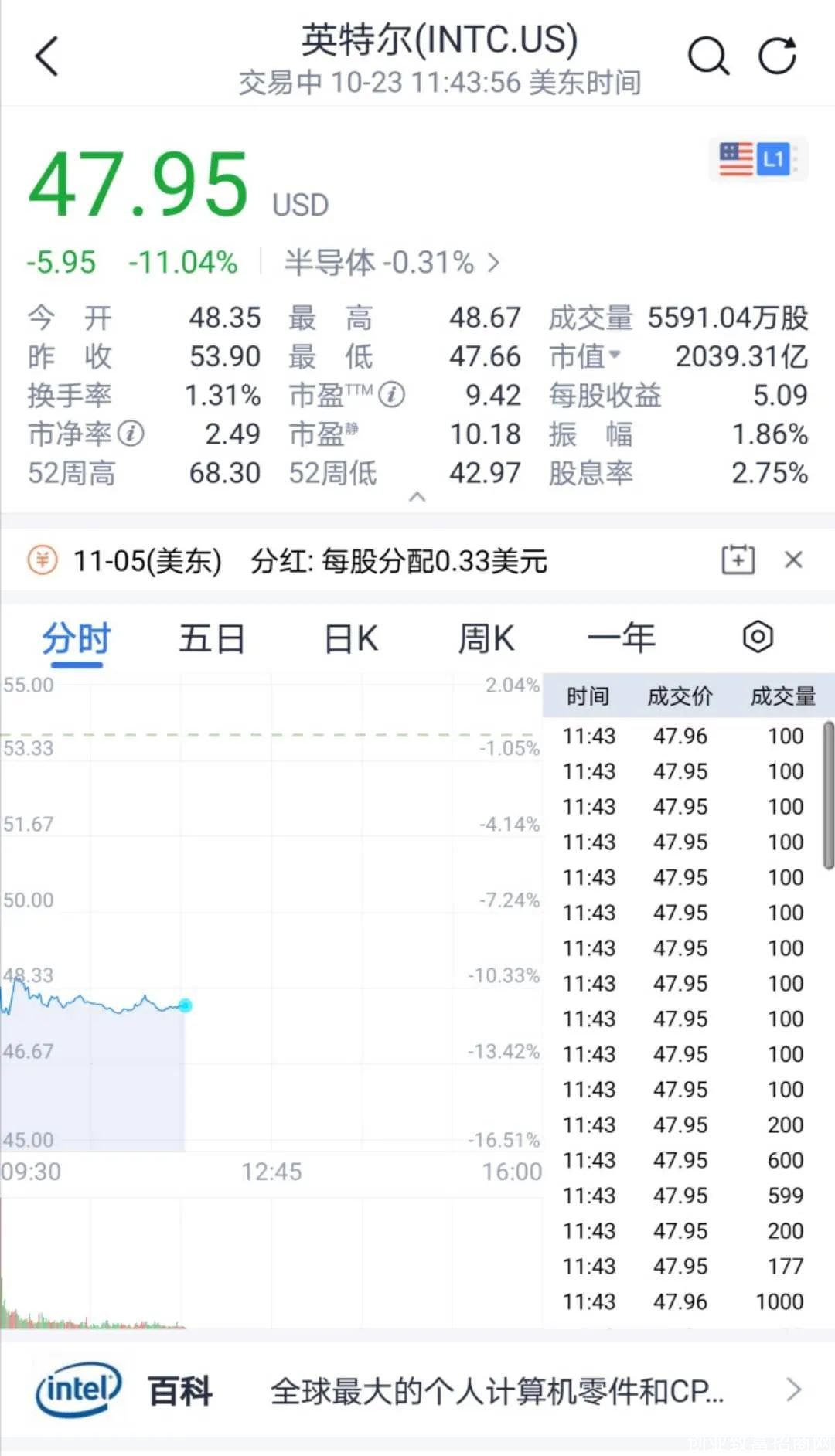Select the 分时 chart tab
This screenshot has width=835, height=1456.
click(x=76, y=640)
